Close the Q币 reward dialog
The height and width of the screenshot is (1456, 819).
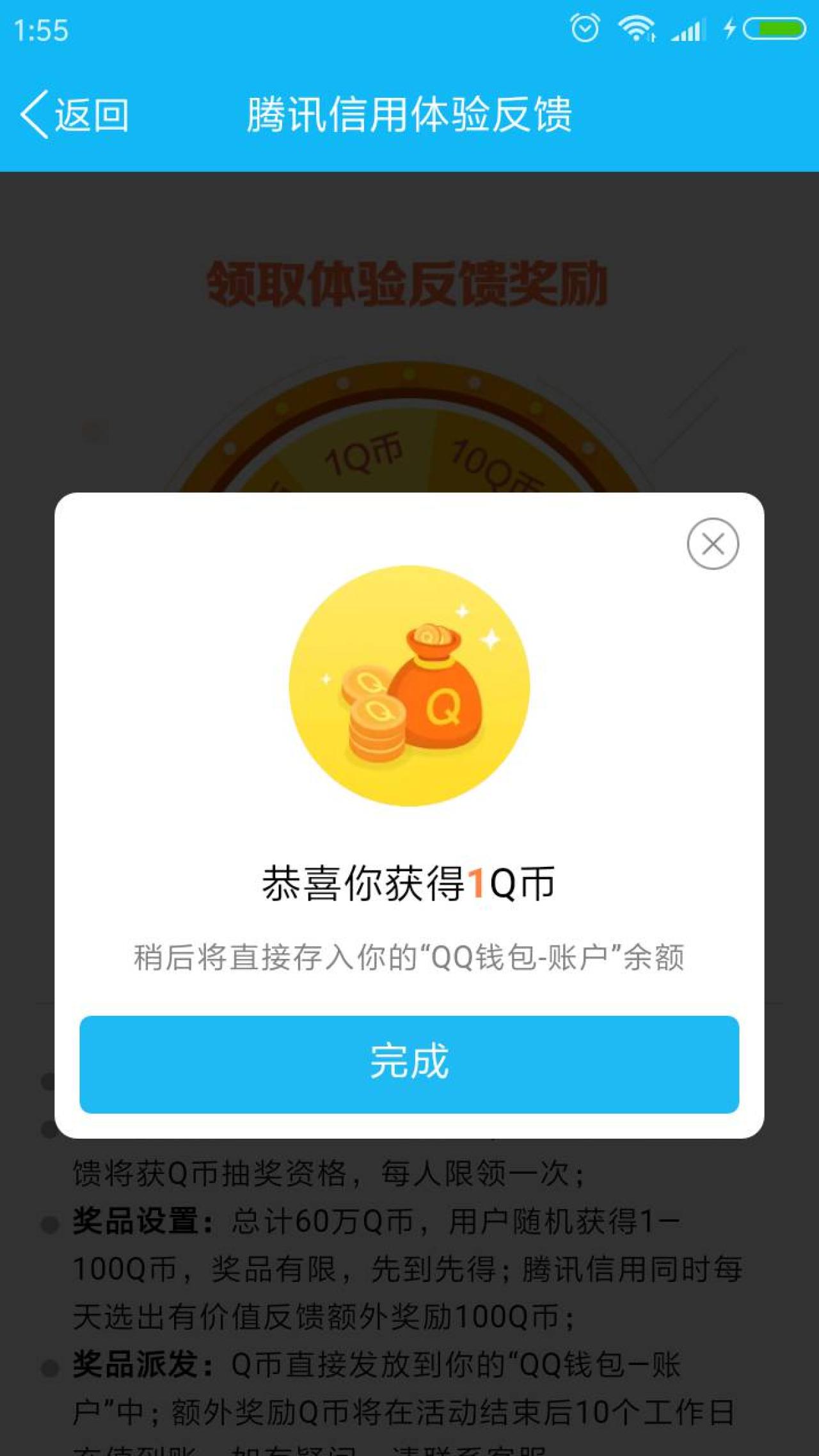(x=713, y=544)
